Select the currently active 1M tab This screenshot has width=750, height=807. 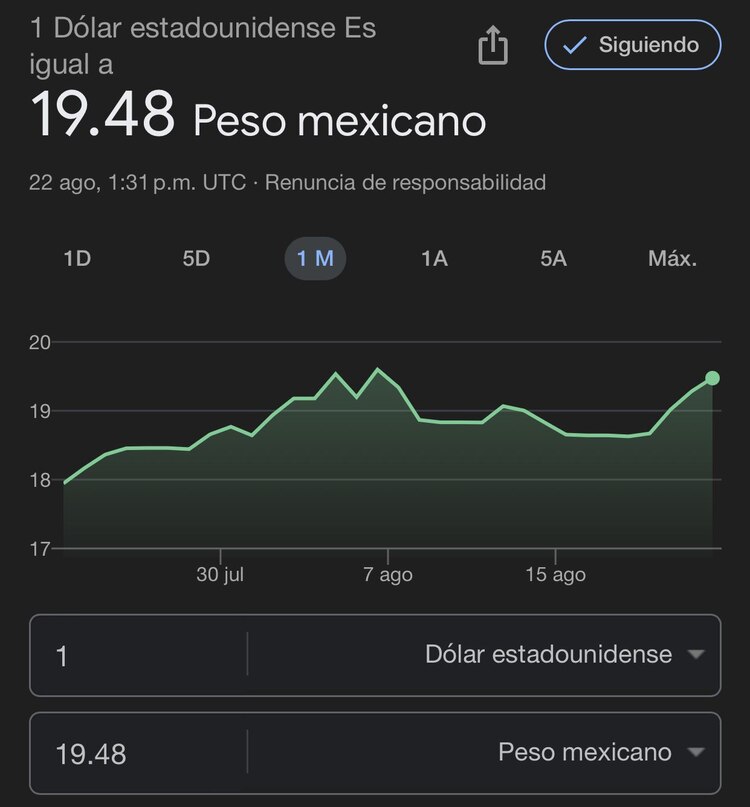click(315, 258)
